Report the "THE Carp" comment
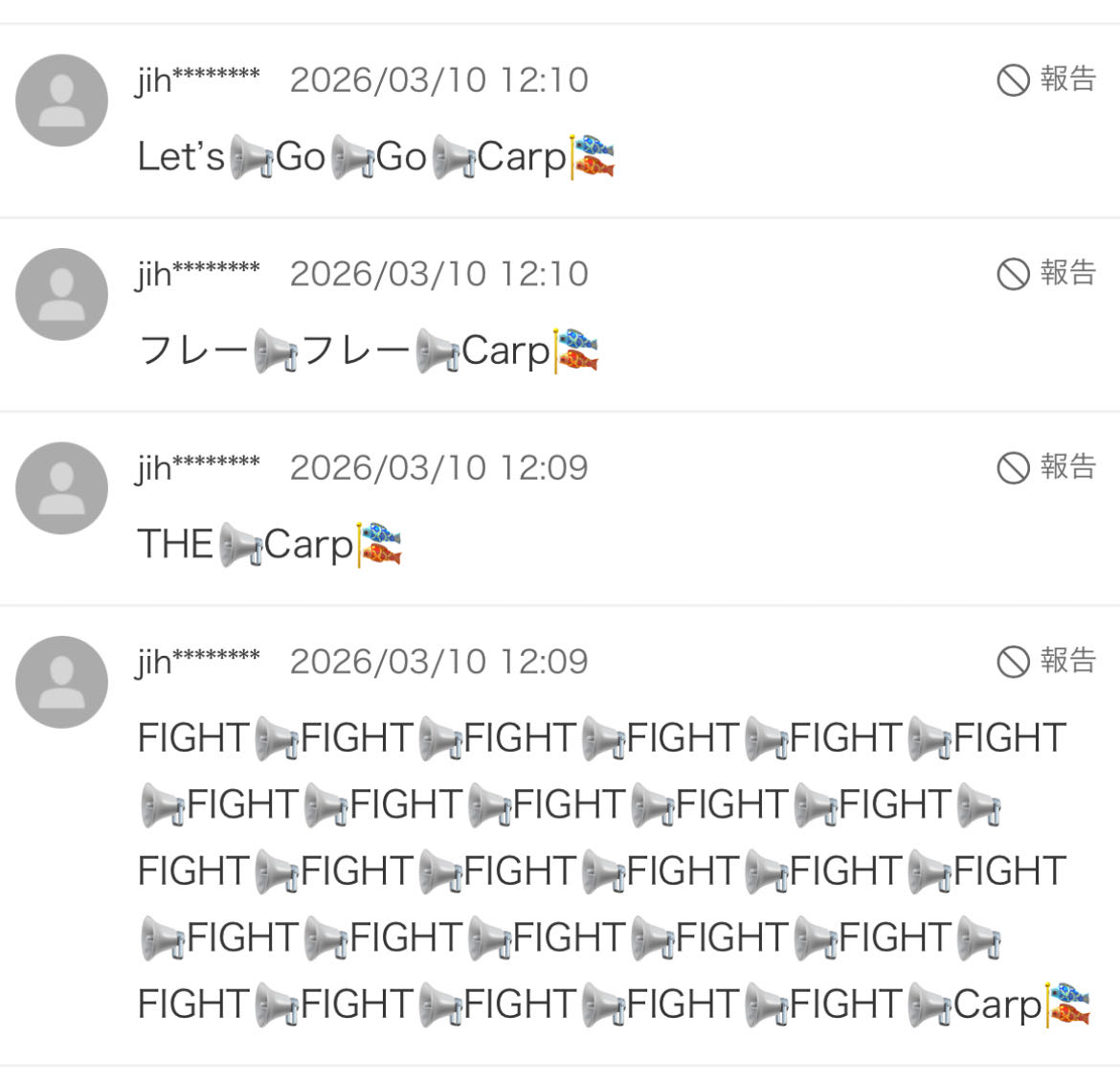Viewport: 1120px width, 1083px height. tap(1046, 467)
